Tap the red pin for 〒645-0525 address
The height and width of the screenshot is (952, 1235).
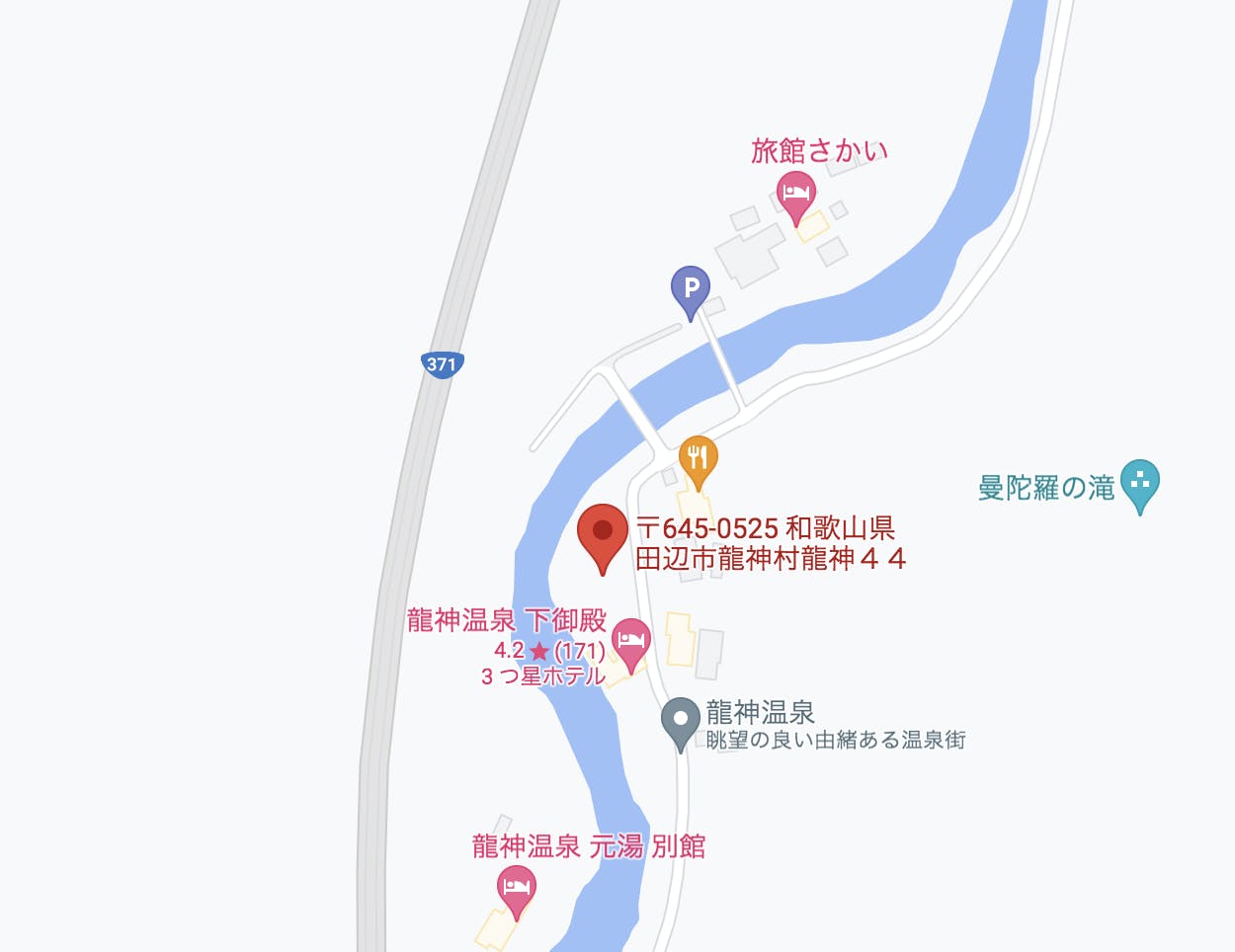point(603,531)
